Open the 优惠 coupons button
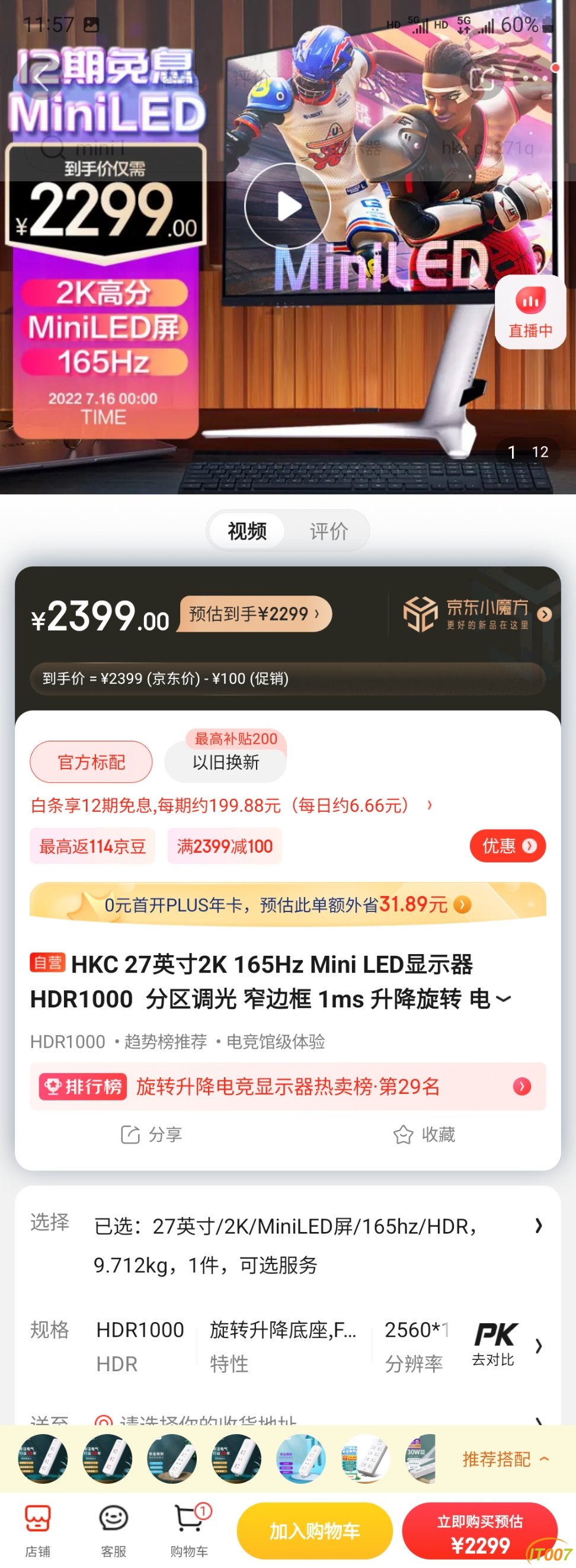The height and width of the screenshot is (1568, 576). (508, 846)
